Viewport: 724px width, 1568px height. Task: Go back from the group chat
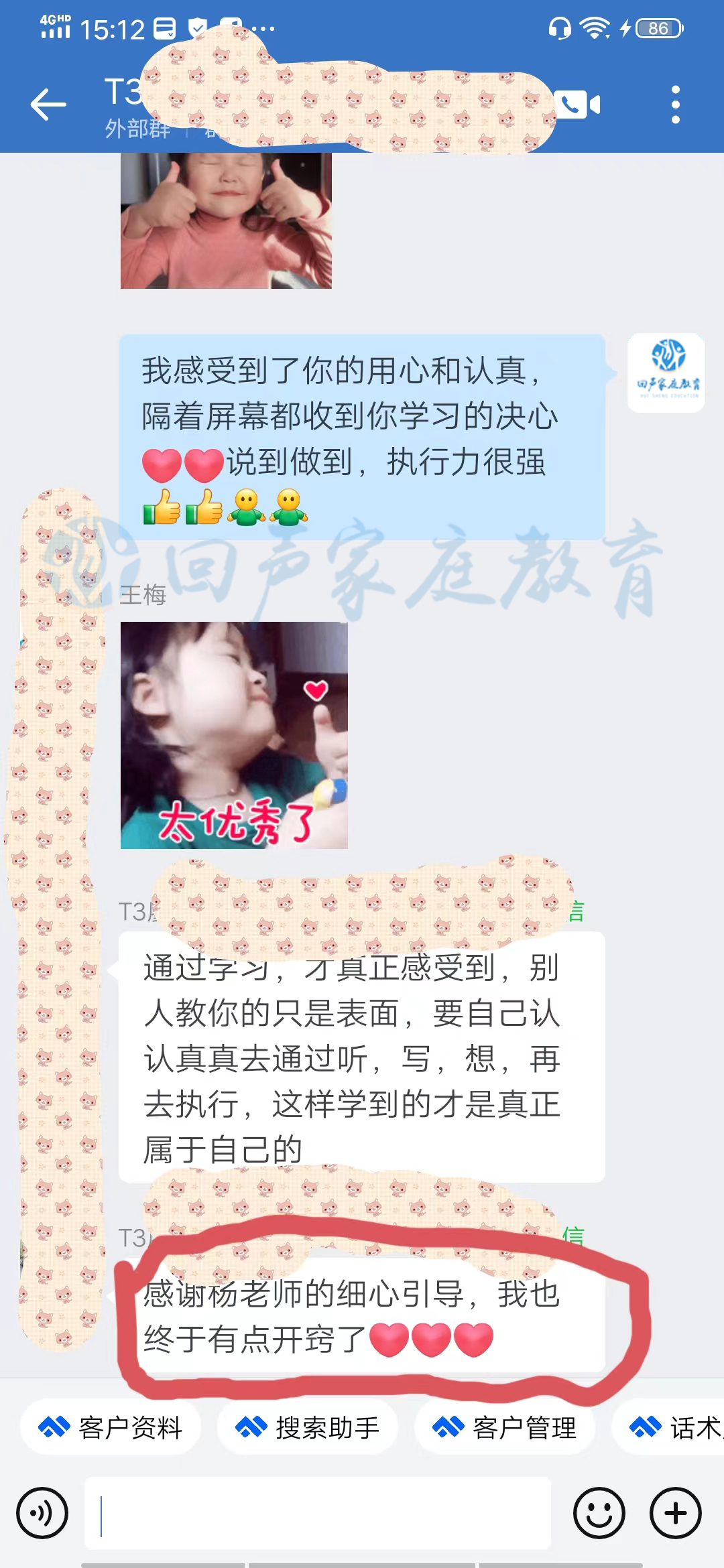48,105
